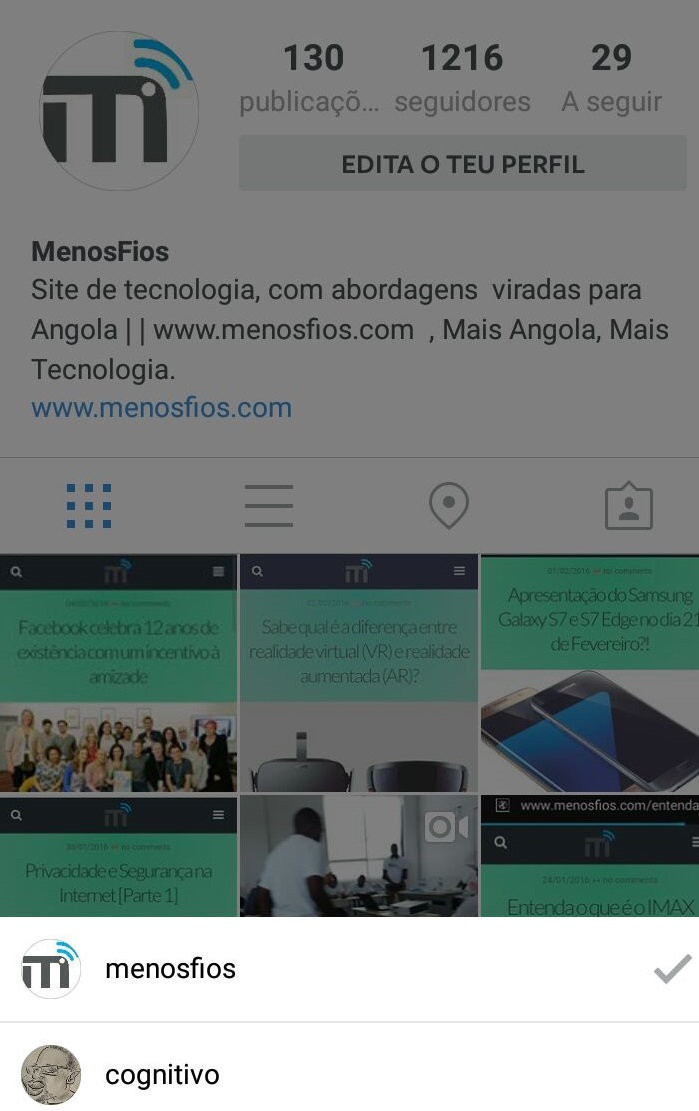Open the tagged photos tab
Image resolution: width=699 pixels, height=1111 pixels.
coord(629,507)
